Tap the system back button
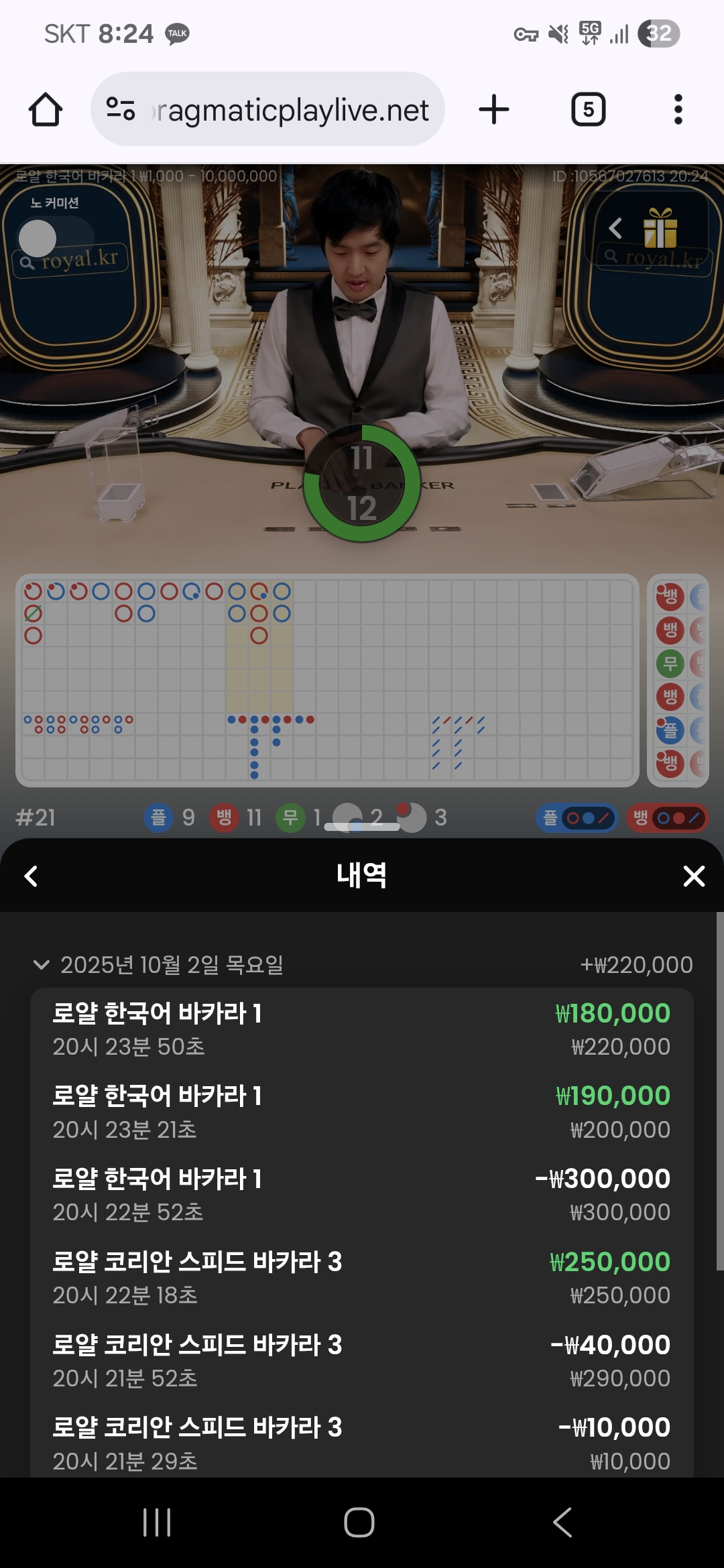The height and width of the screenshot is (1568, 724). point(562,1522)
